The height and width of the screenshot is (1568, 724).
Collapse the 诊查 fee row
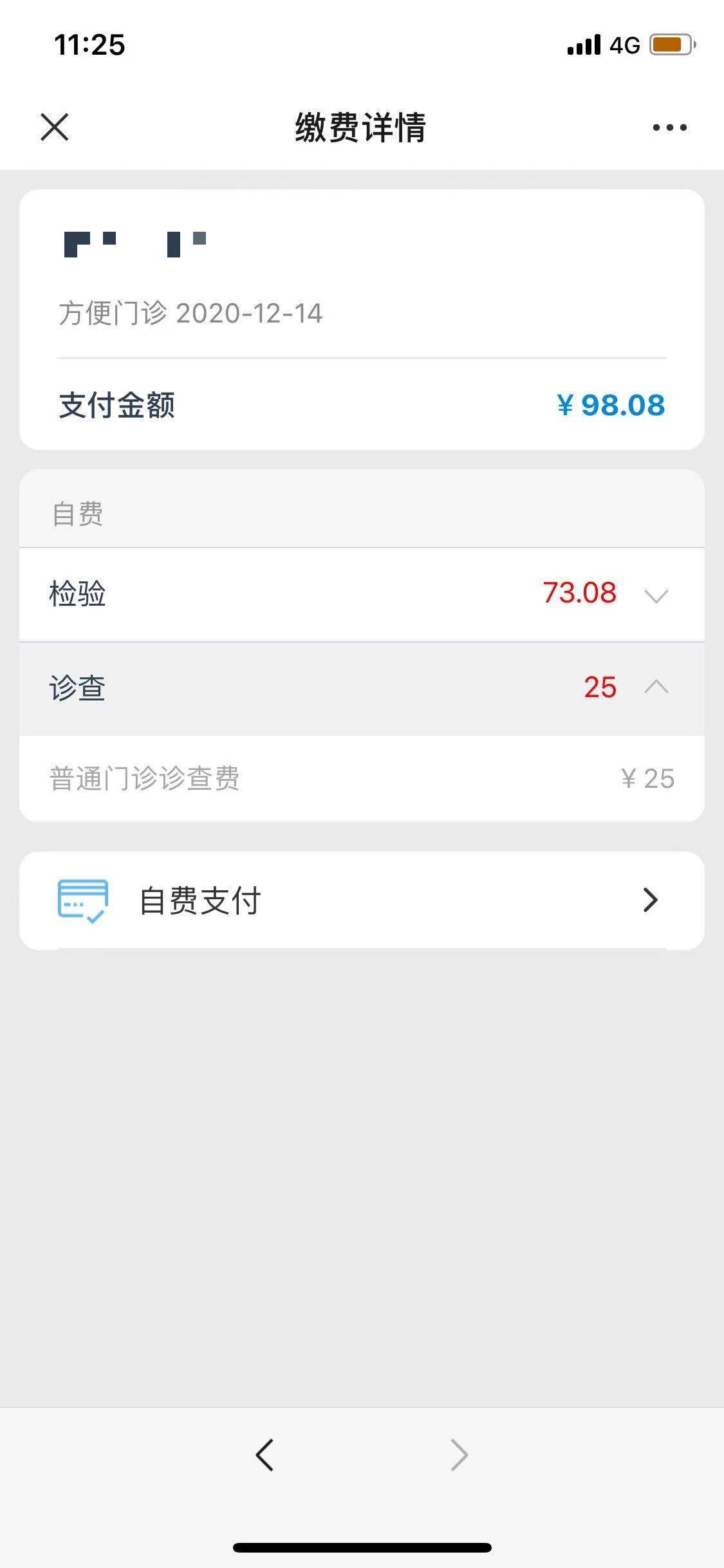click(362, 688)
